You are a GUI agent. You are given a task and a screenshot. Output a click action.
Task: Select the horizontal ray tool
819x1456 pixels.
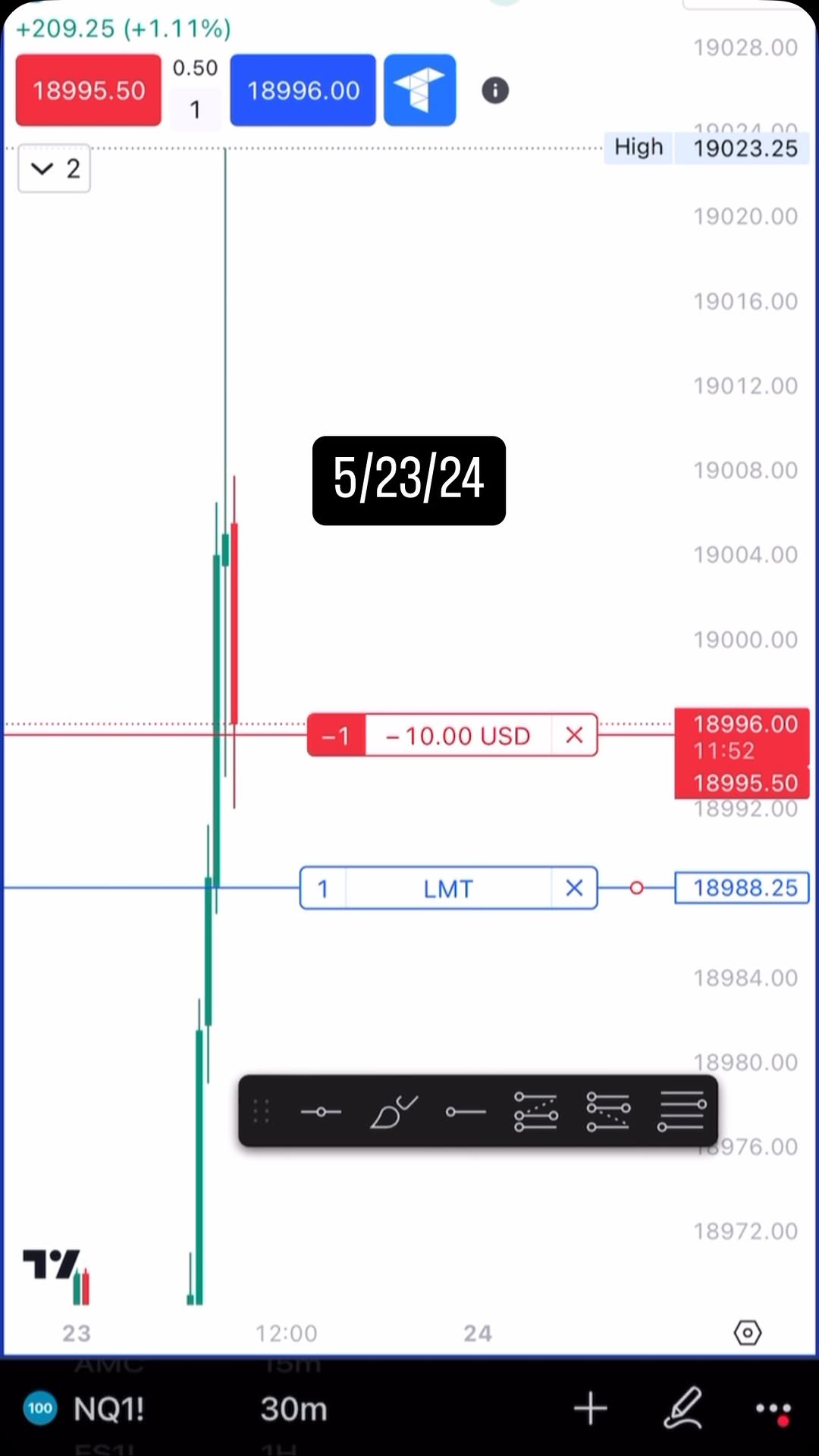click(466, 1112)
